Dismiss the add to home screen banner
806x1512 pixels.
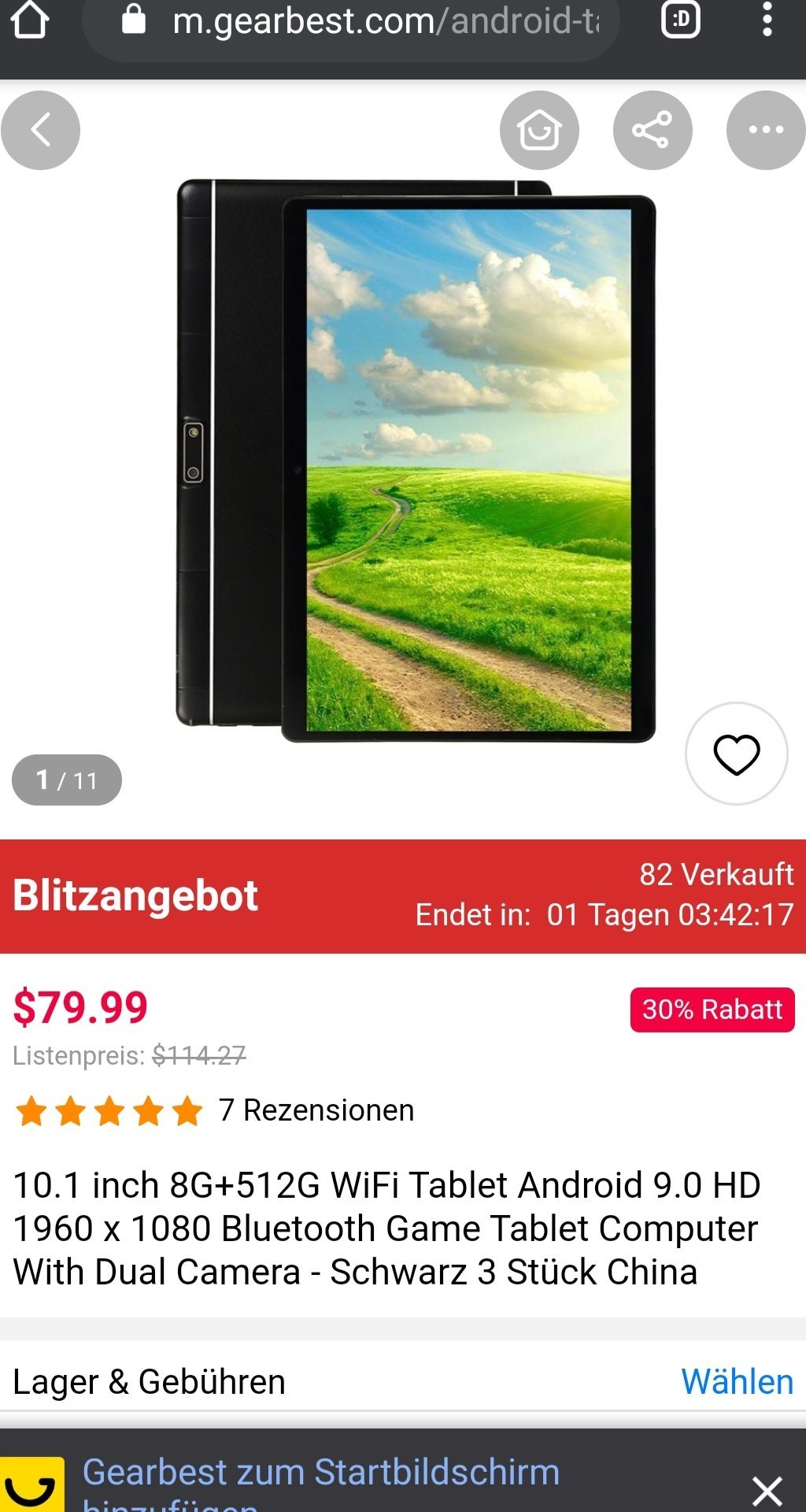pyautogui.click(x=767, y=1490)
